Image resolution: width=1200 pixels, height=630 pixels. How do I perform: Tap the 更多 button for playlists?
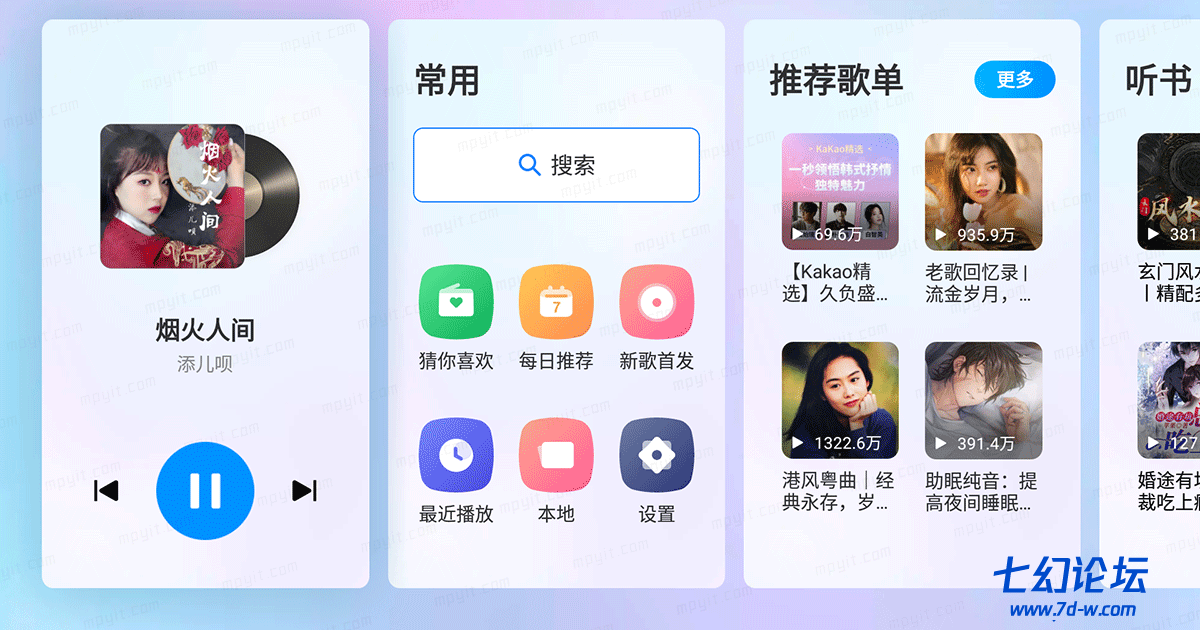[1014, 80]
